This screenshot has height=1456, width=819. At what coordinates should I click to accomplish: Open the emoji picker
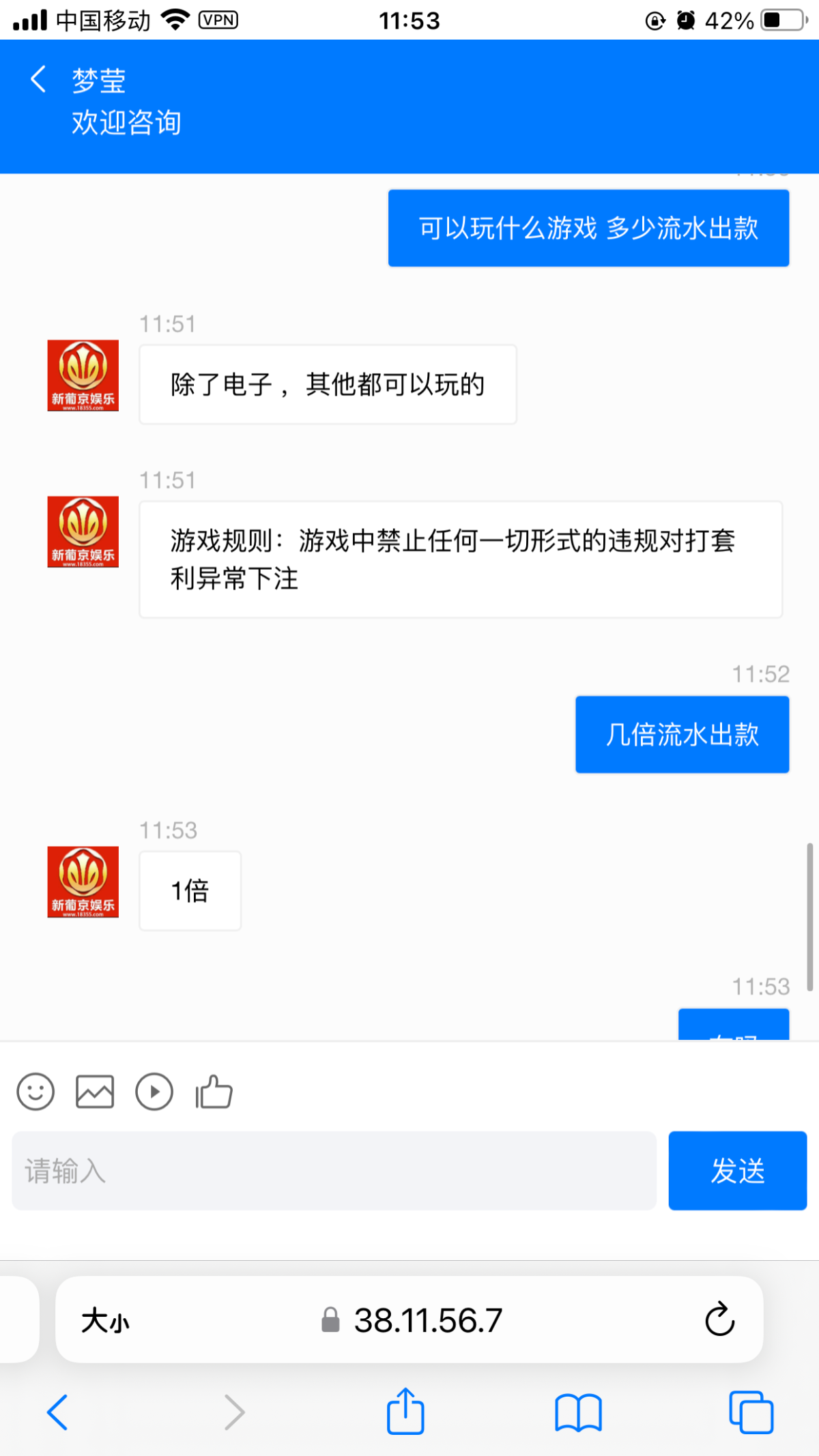click(x=35, y=1092)
